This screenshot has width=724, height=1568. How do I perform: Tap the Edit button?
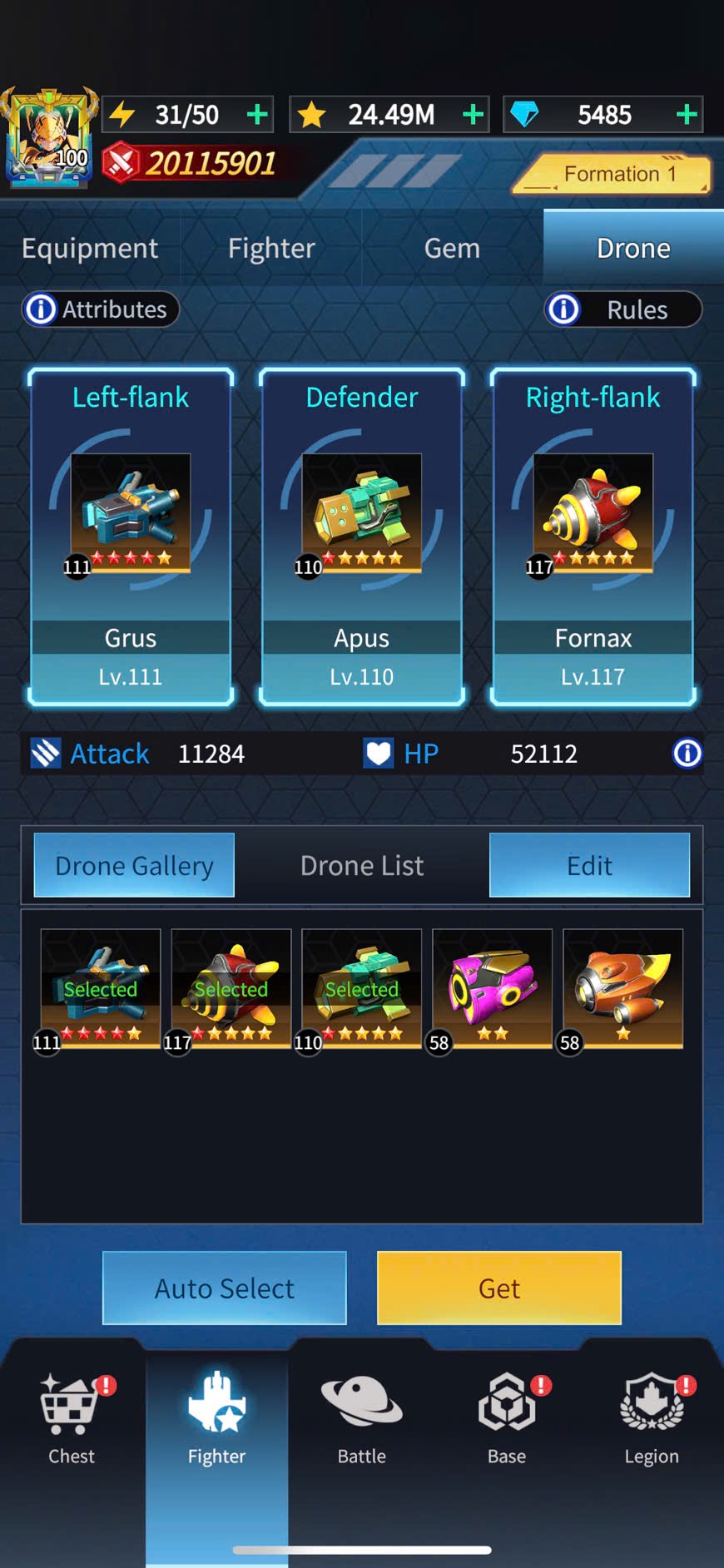[589, 865]
